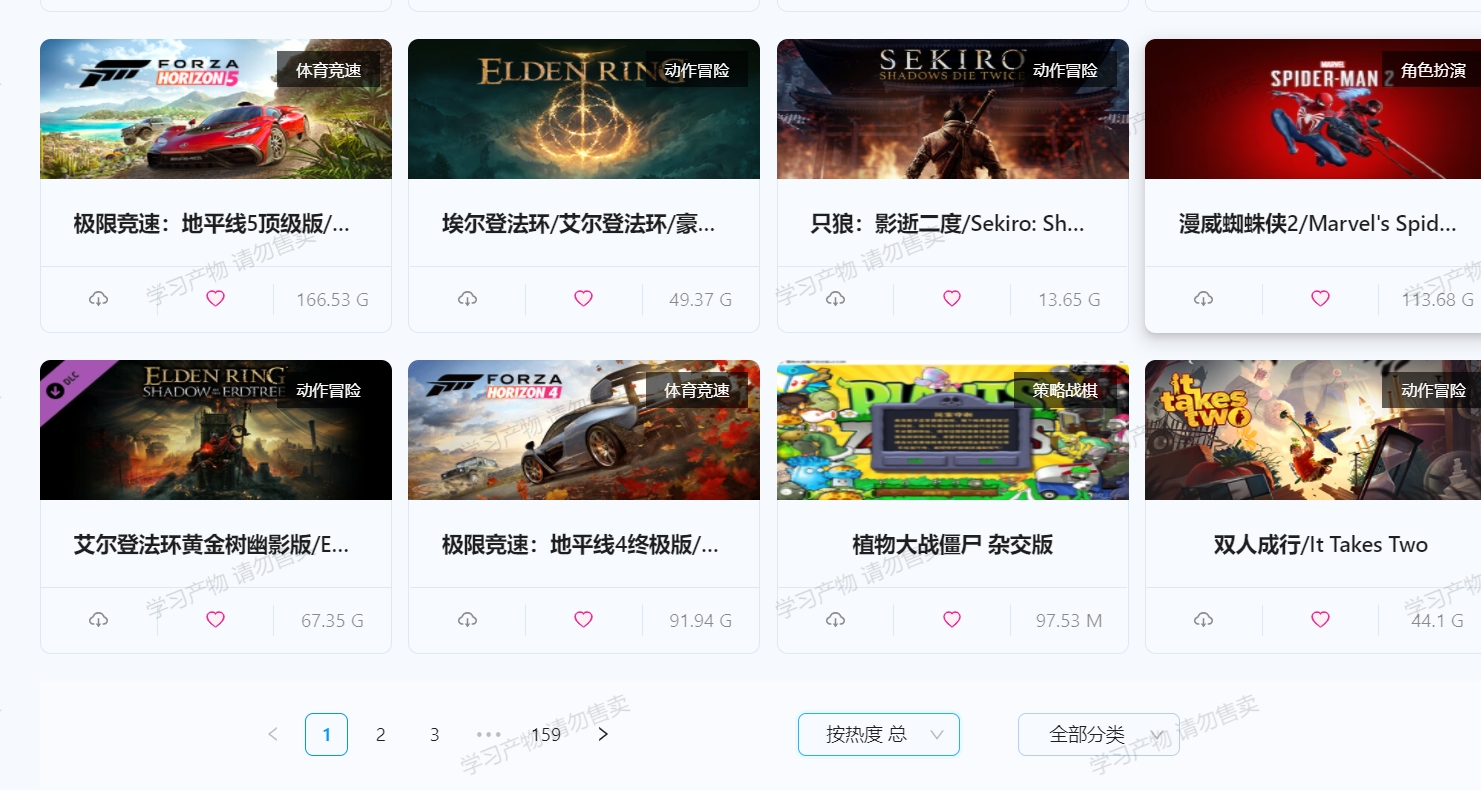Go to page 2
The height and width of the screenshot is (790, 1481).
coord(380,734)
